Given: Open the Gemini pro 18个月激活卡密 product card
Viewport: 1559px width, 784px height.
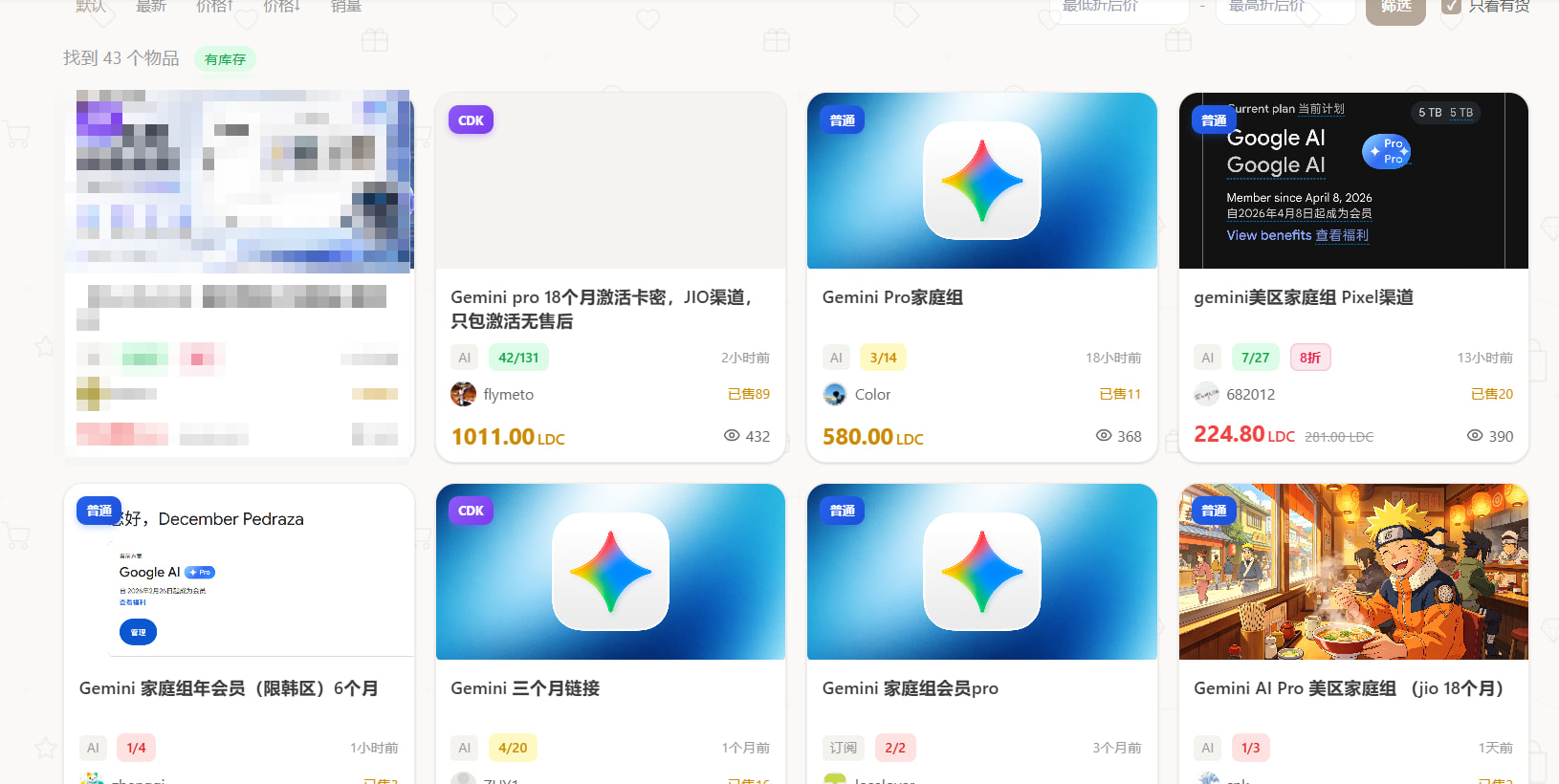Looking at the screenshot, I should click(610, 277).
